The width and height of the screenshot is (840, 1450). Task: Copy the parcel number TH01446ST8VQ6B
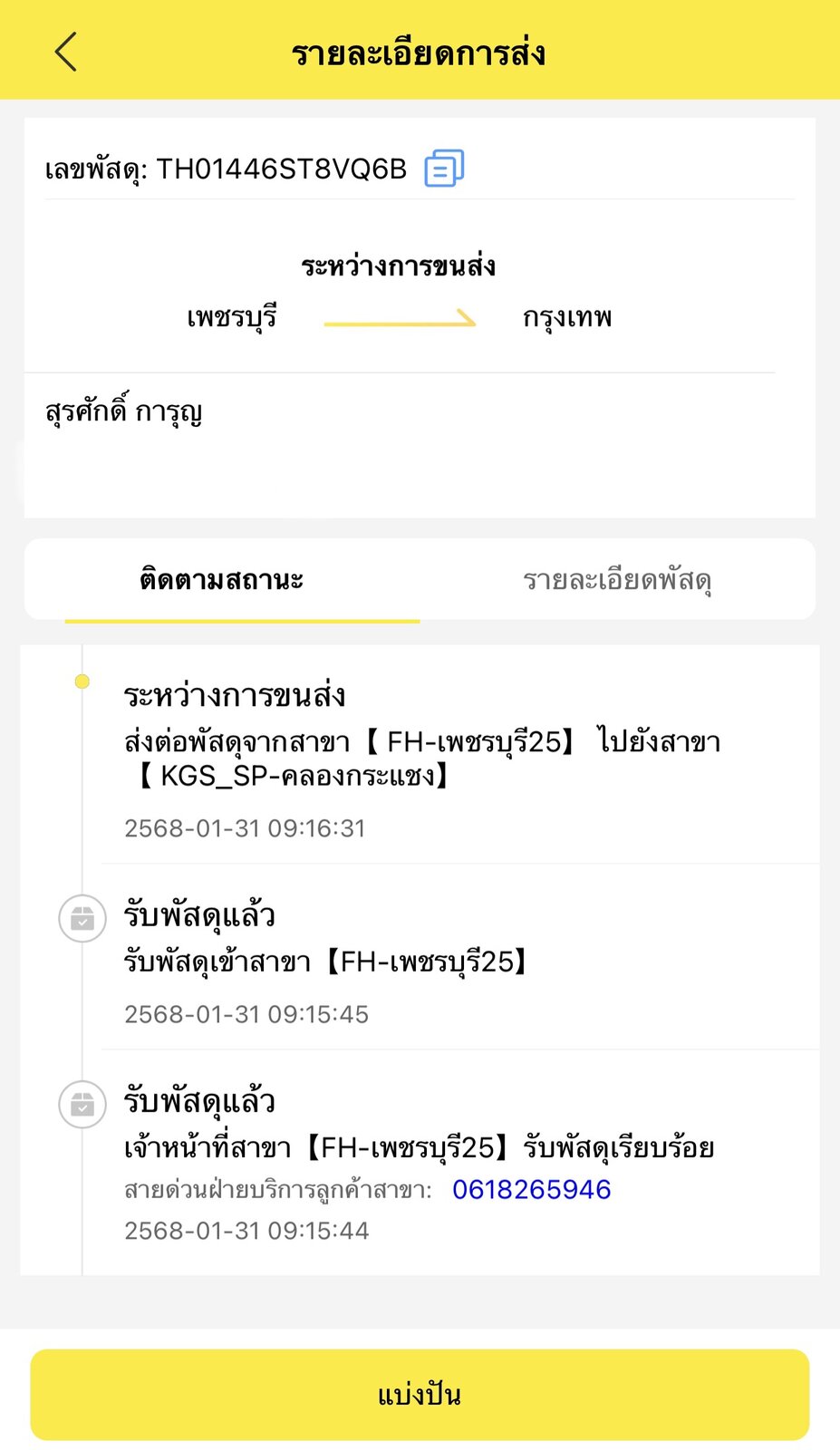[x=444, y=169]
